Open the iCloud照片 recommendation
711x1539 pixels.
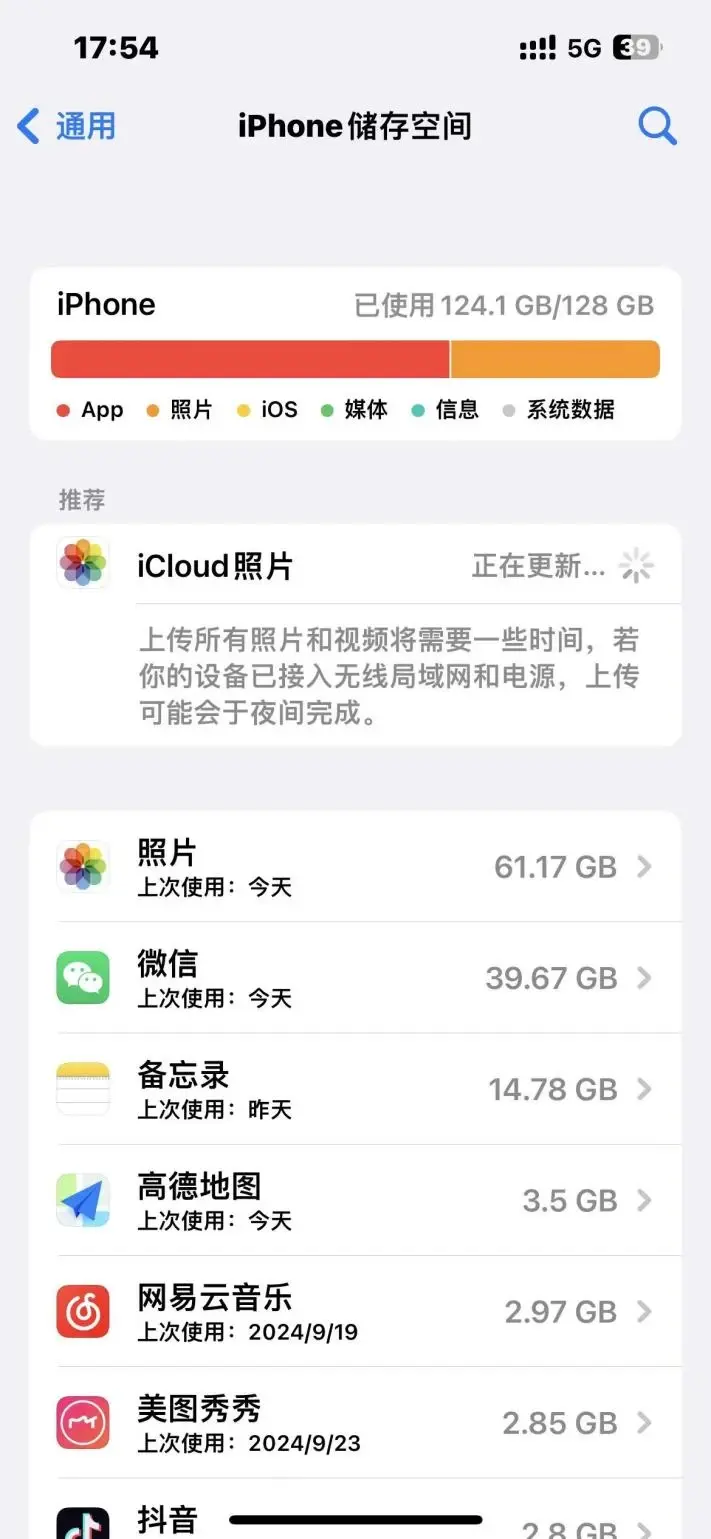(355, 567)
